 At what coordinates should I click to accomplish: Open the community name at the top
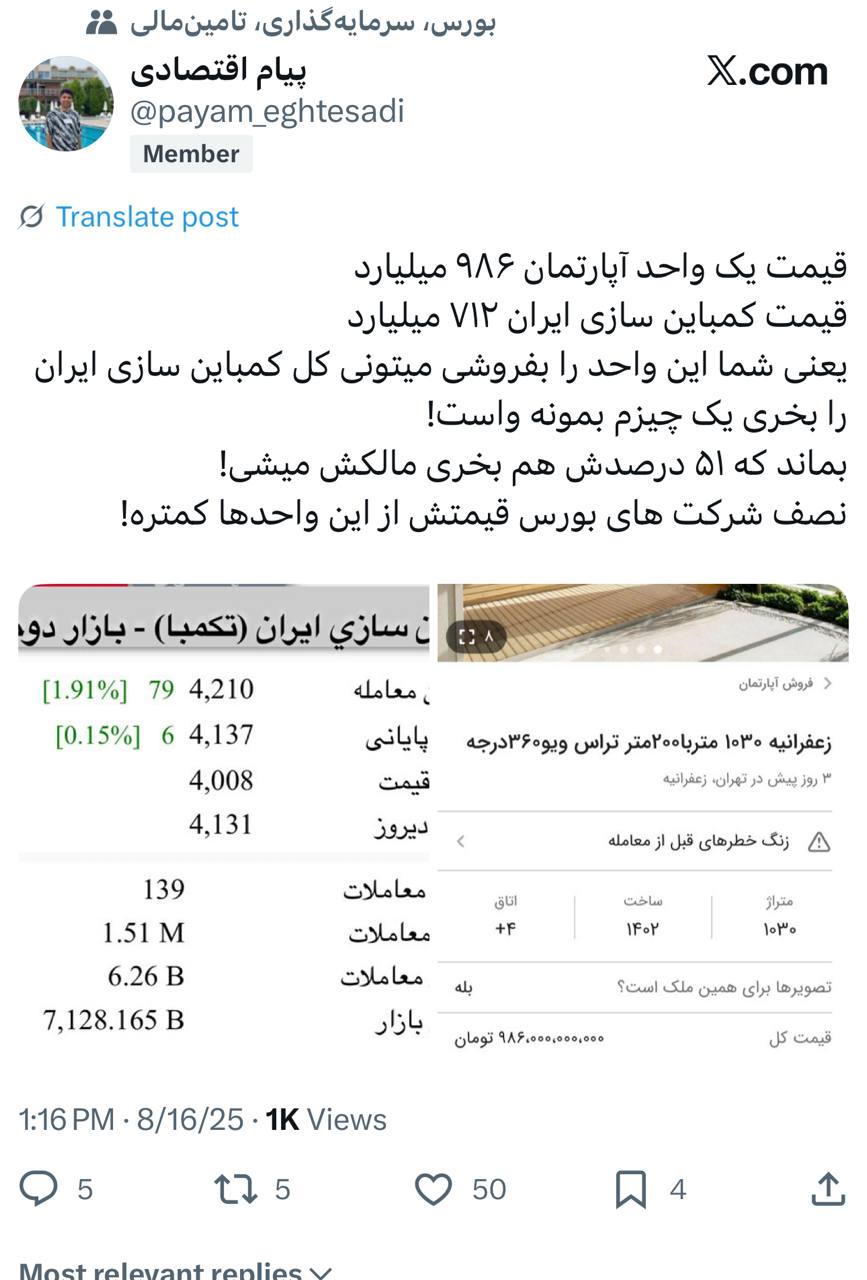pyautogui.click(x=310, y=22)
